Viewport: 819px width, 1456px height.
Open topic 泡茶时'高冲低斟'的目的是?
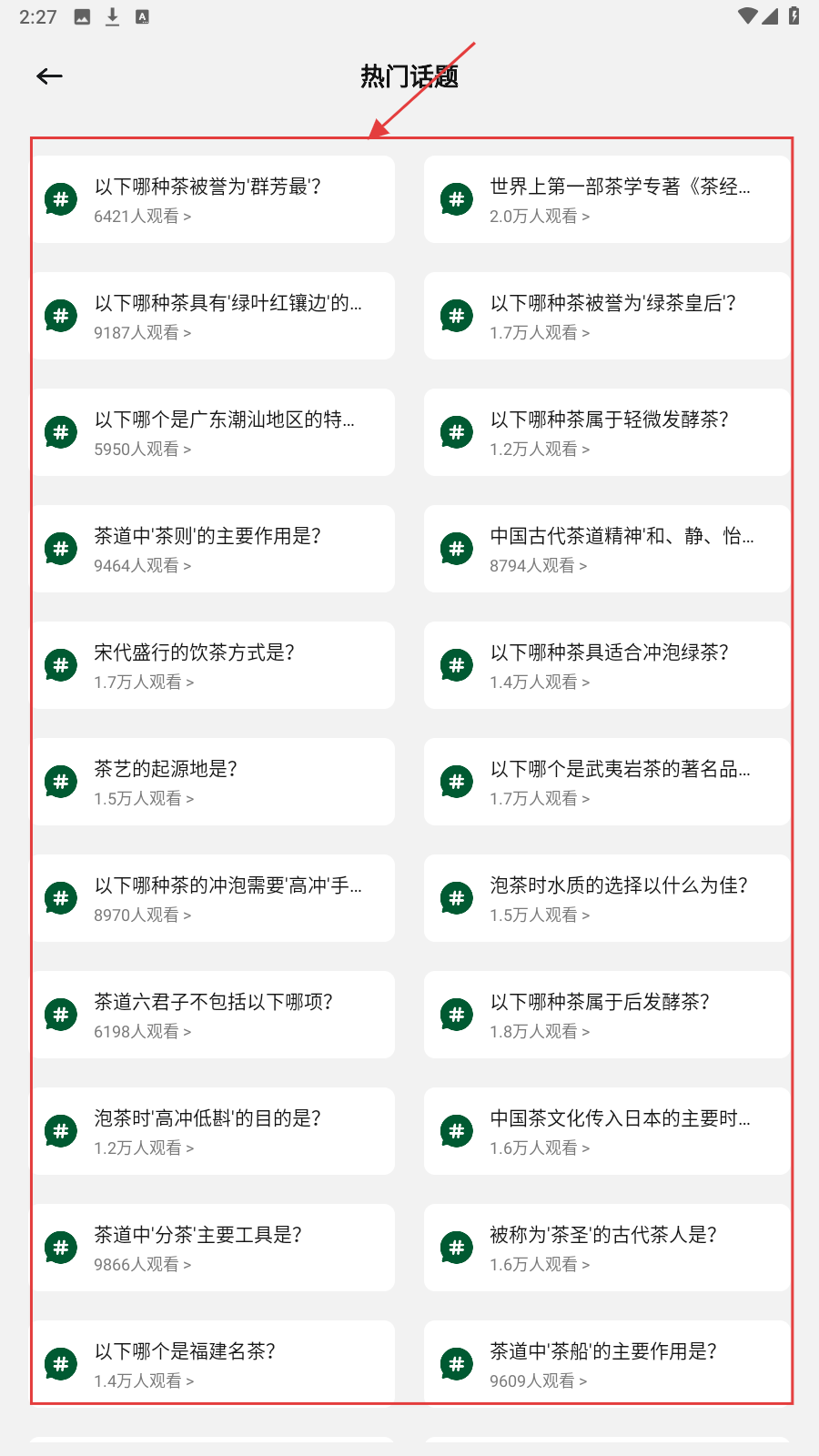pos(214,1131)
